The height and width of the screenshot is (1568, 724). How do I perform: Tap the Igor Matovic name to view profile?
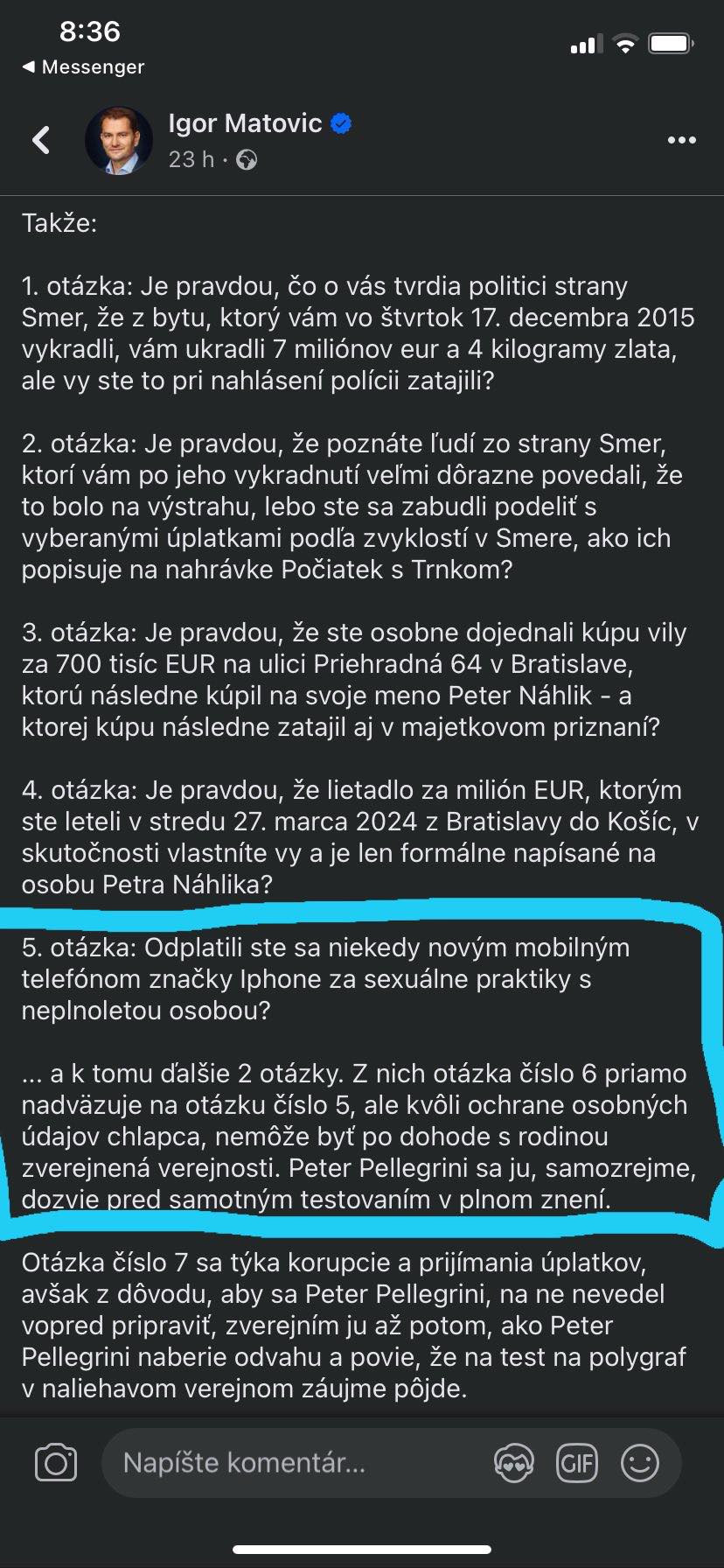[245, 123]
